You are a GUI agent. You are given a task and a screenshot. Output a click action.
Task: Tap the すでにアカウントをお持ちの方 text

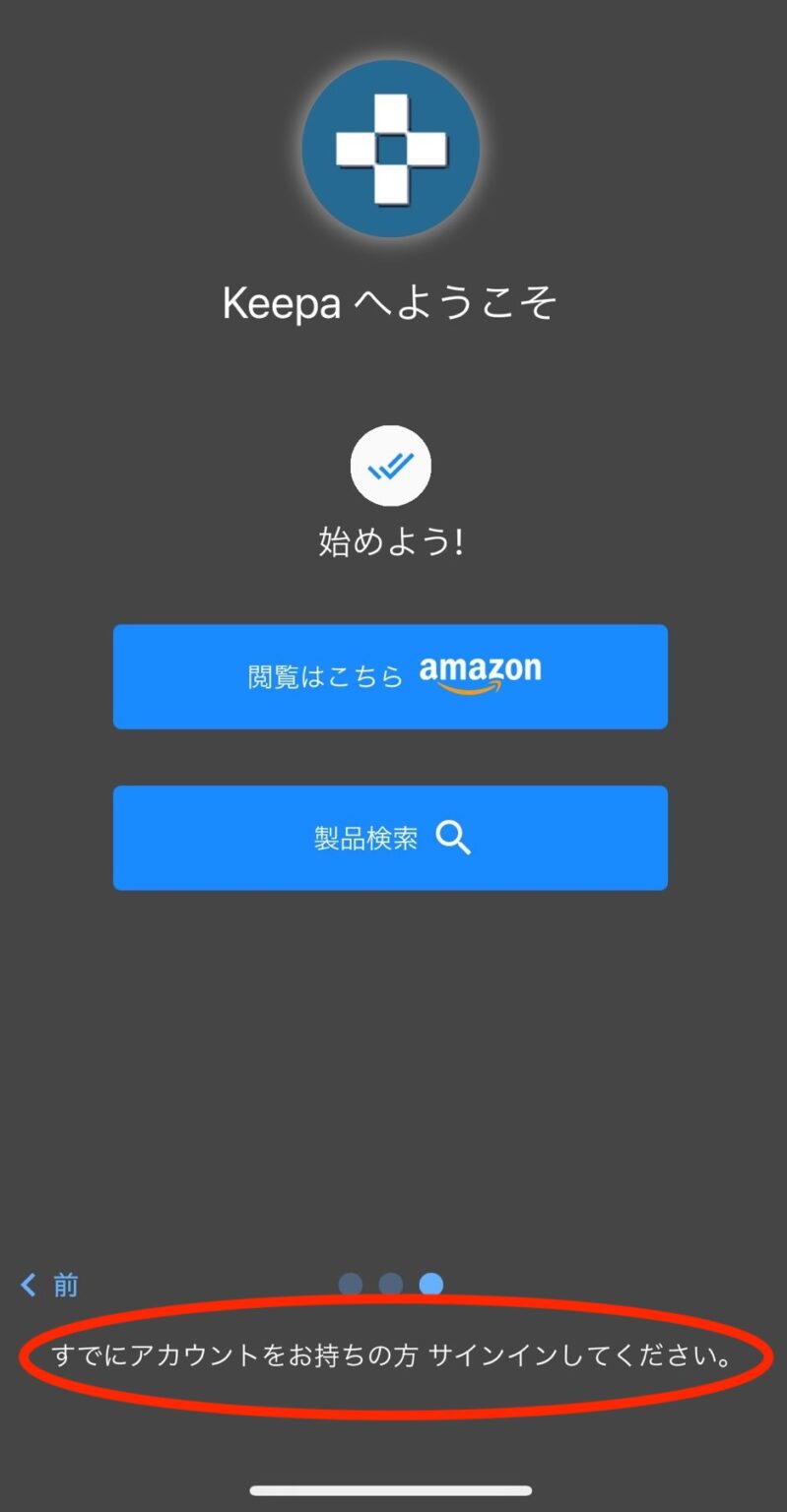tap(236, 1354)
